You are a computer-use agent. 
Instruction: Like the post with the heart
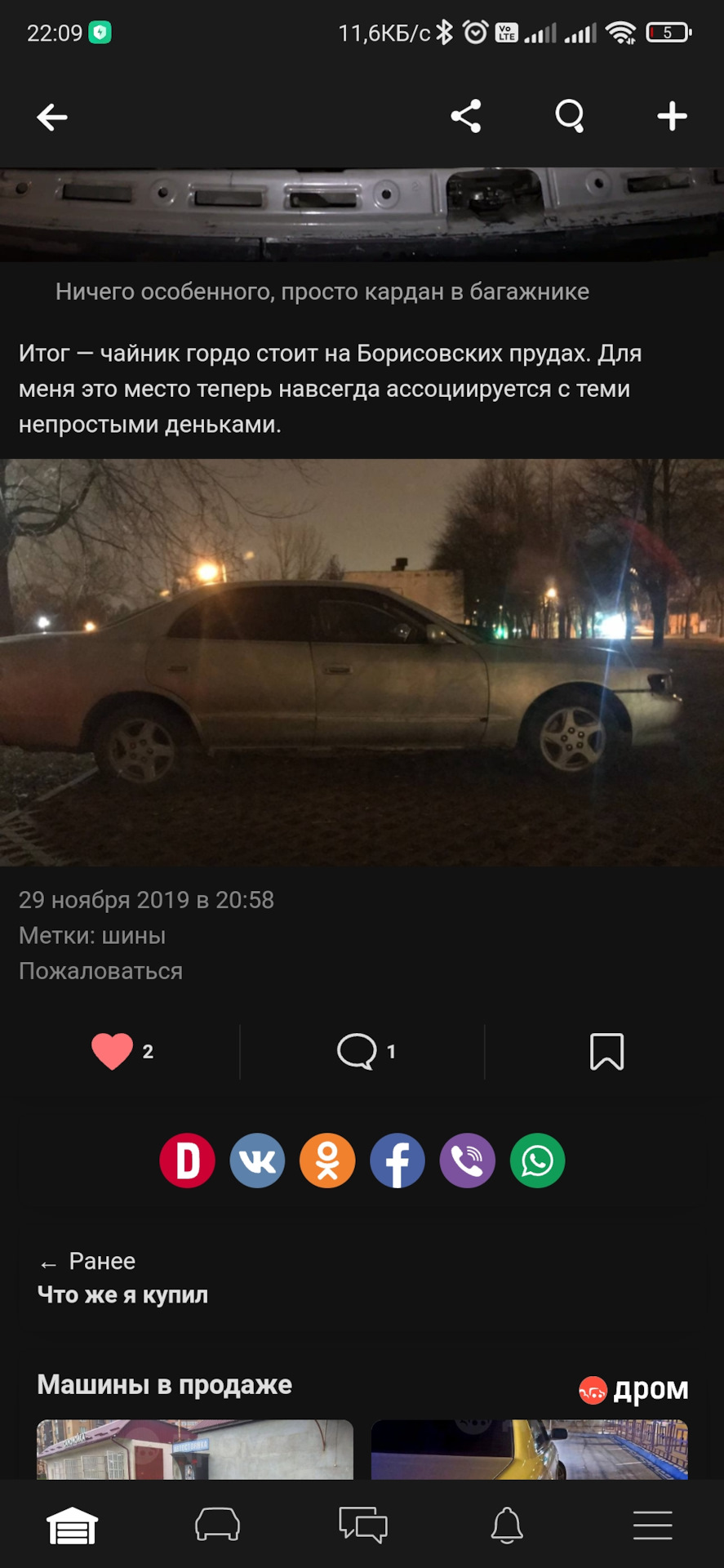[x=110, y=1052]
